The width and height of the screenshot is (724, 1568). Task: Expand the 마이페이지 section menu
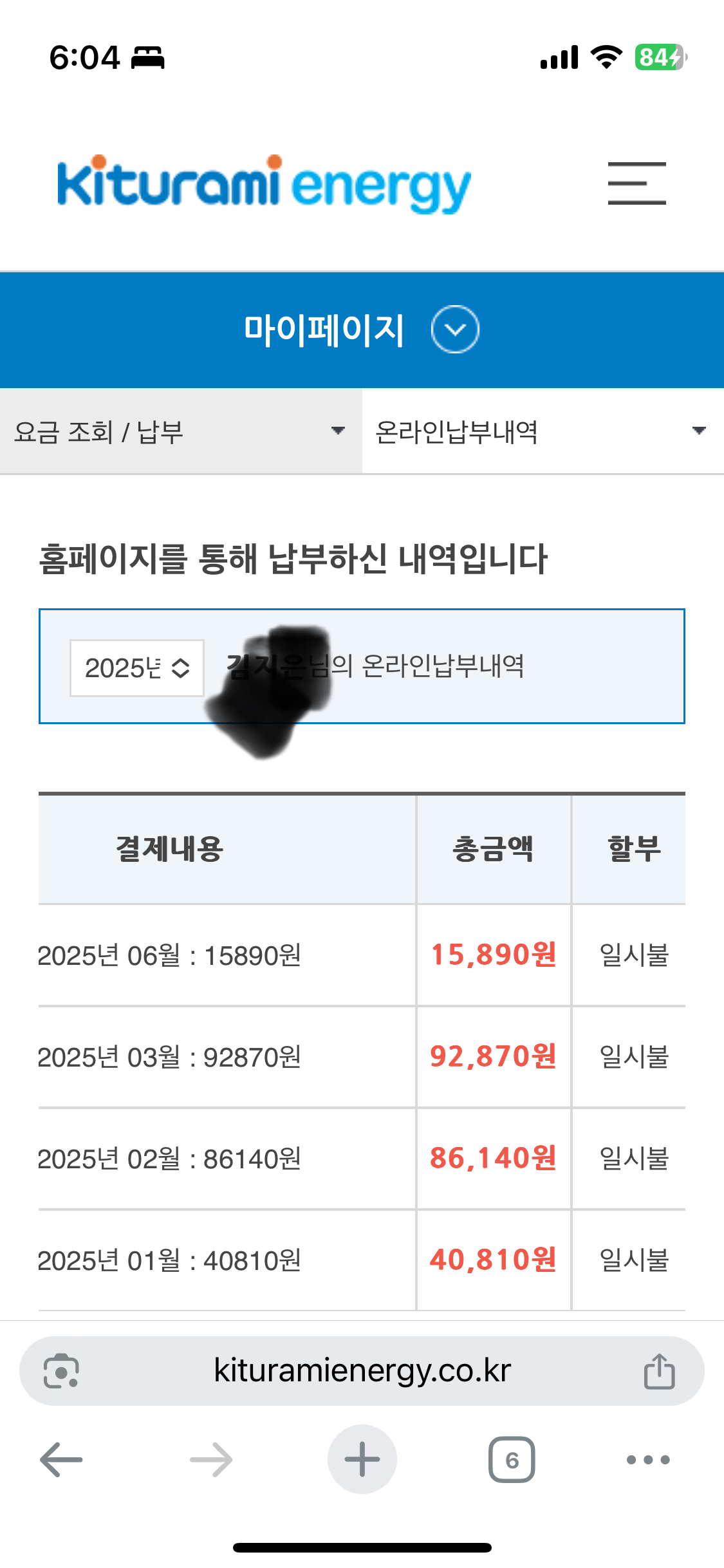pyautogui.click(x=455, y=330)
